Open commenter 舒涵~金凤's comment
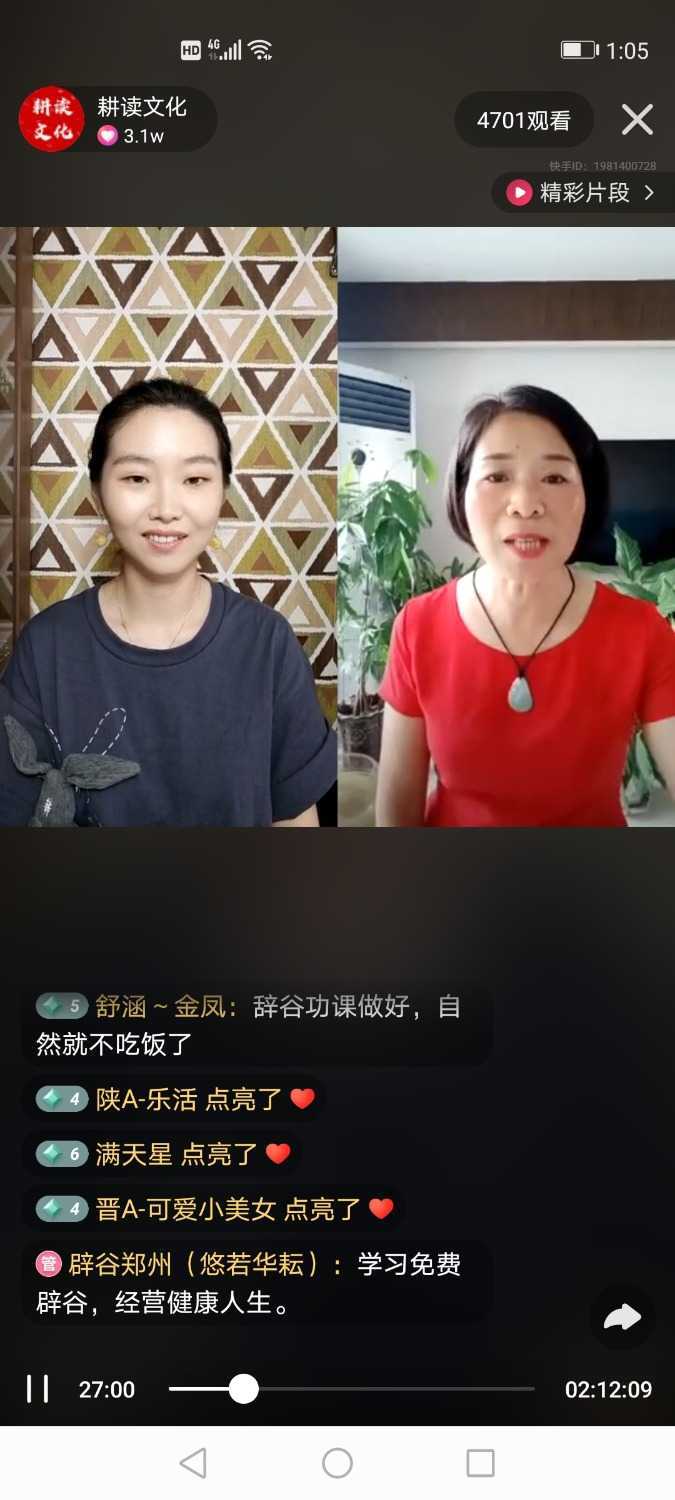 click(256, 1025)
